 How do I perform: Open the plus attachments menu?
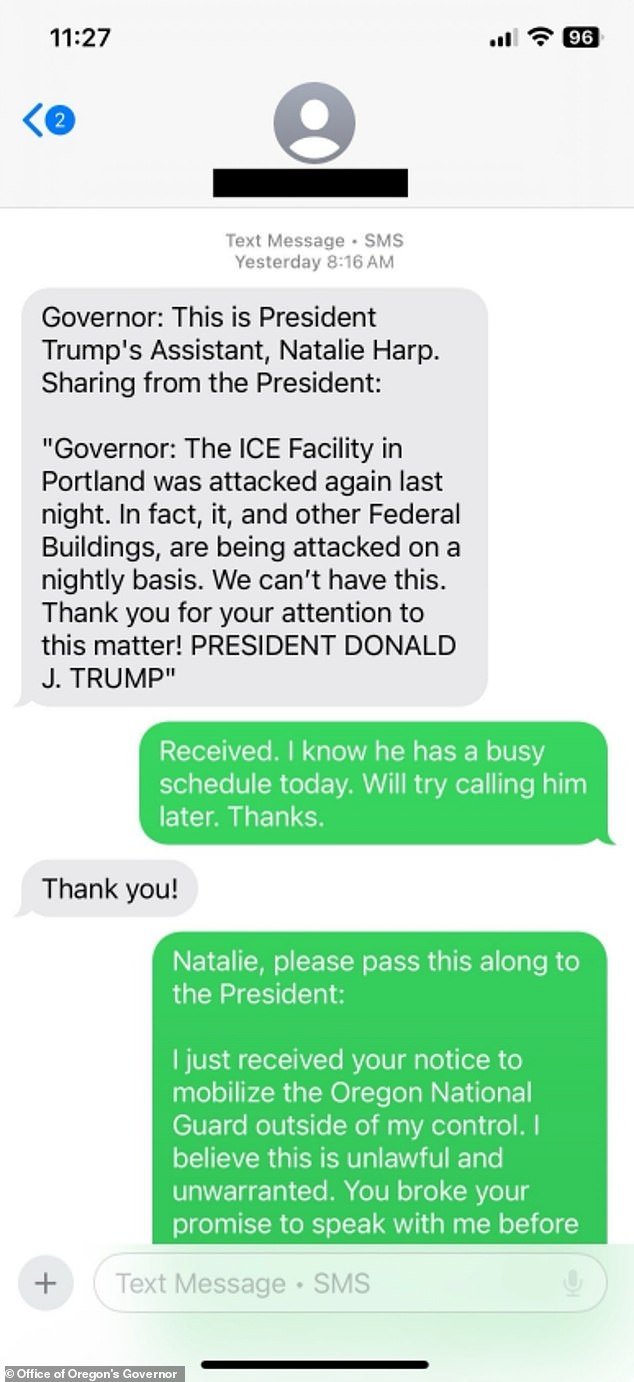(46, 1283)
